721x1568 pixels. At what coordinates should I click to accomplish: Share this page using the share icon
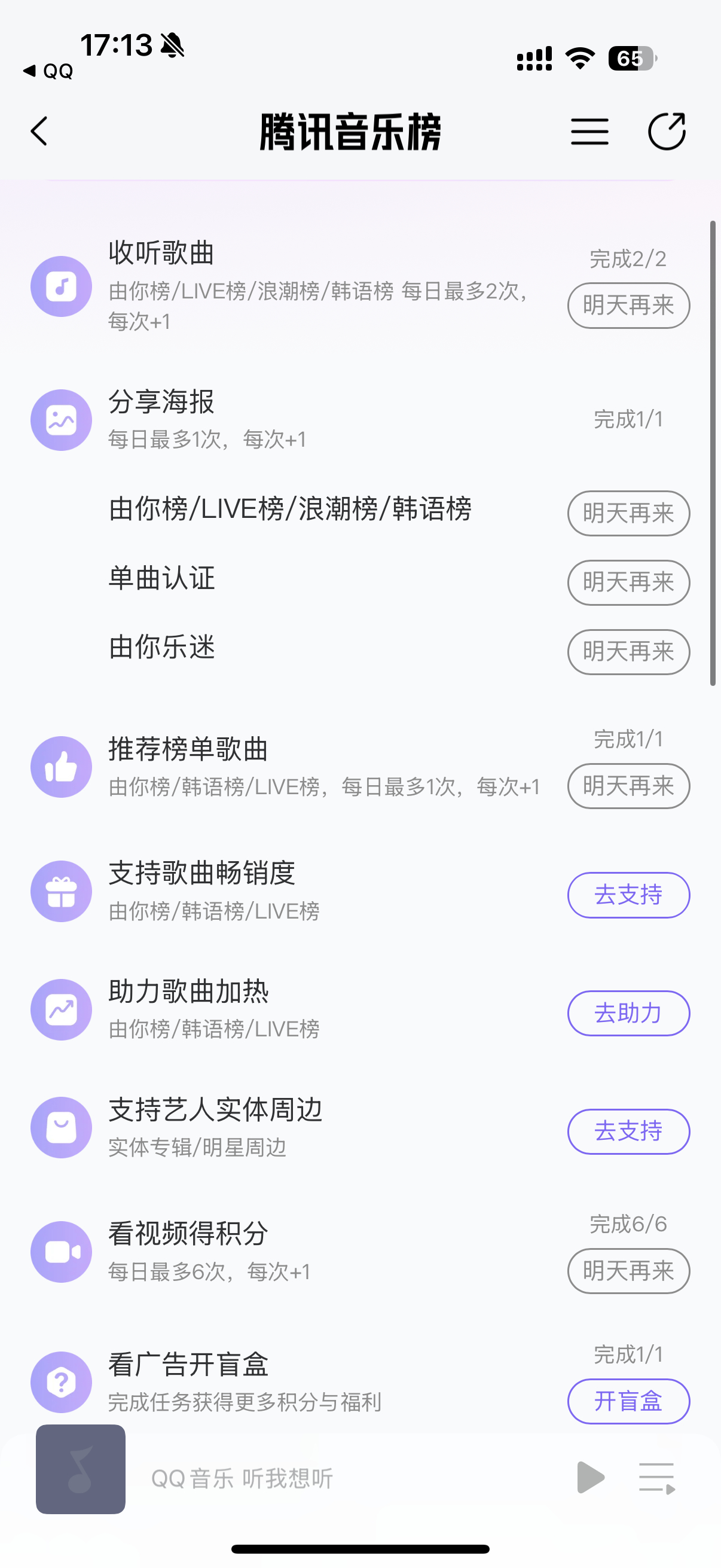pos(667,131)
